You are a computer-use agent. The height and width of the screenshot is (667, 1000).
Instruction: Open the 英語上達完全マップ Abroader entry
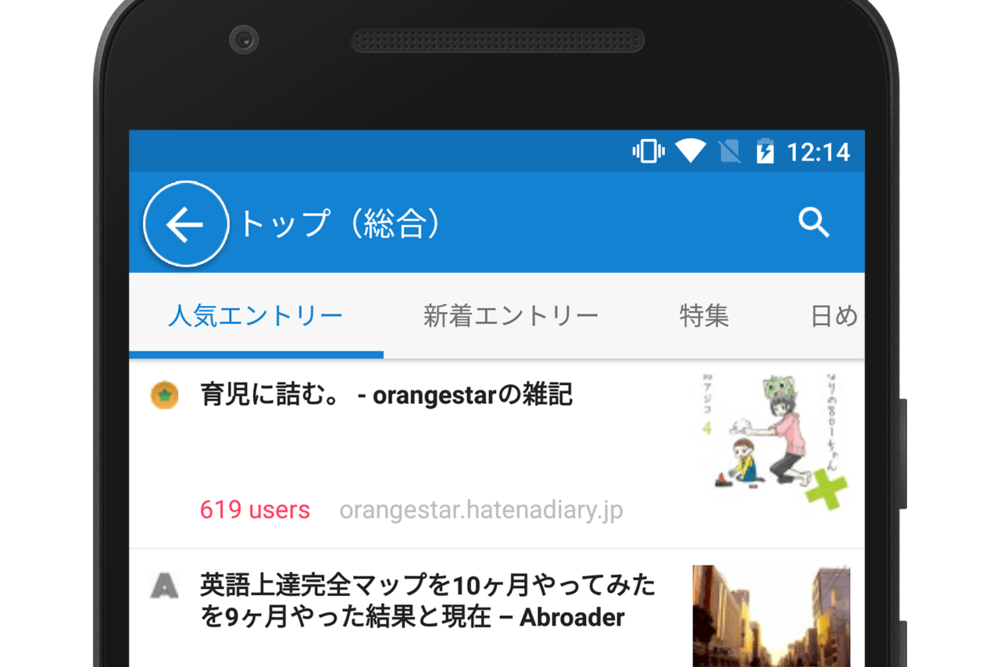427,600
